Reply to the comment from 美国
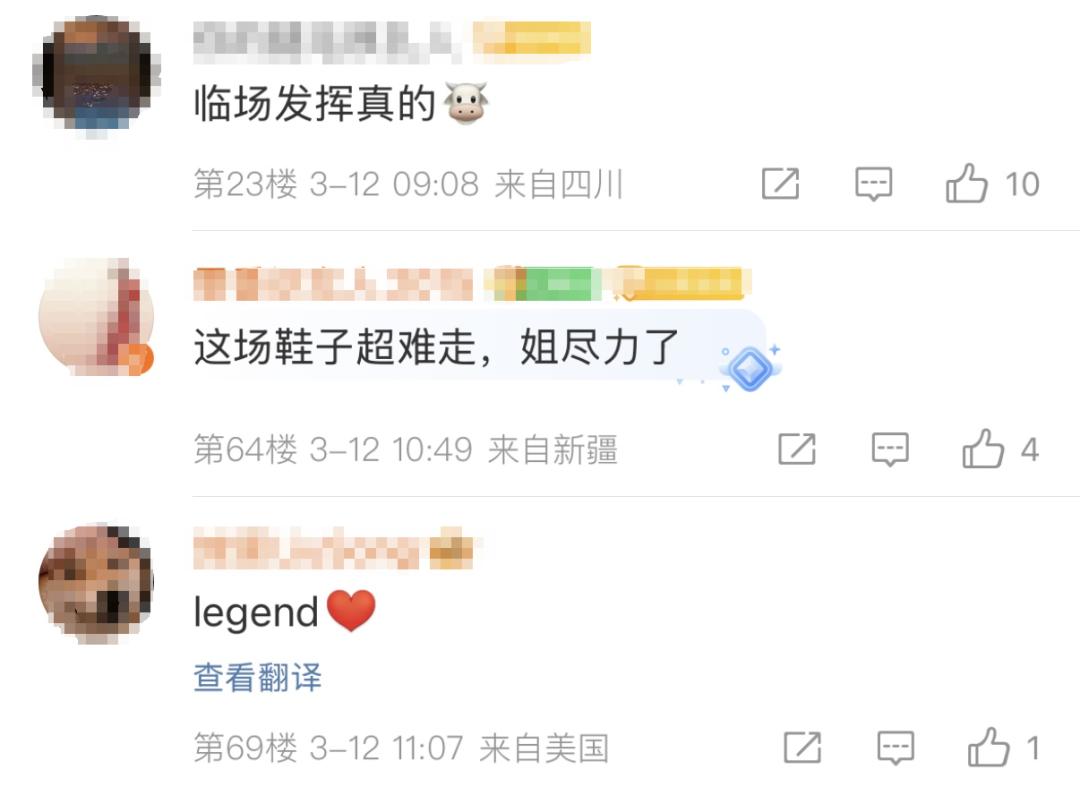The height and width of the screenshot is (787, 1080). [x=896, y=747]
